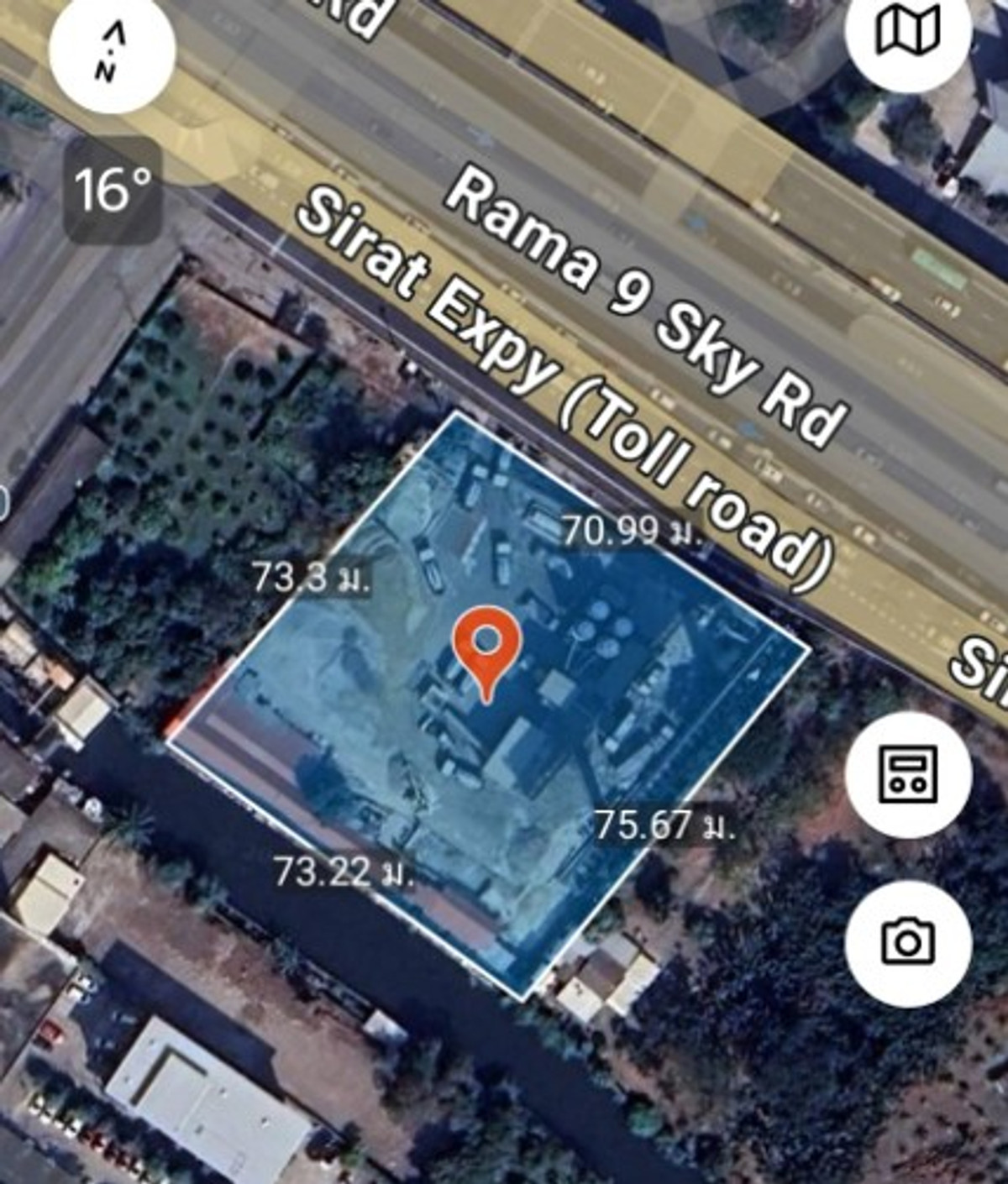Viewport: 1008px width, 1184px height.
Task: Open the measurement tool button
Action: coord(908,774)
